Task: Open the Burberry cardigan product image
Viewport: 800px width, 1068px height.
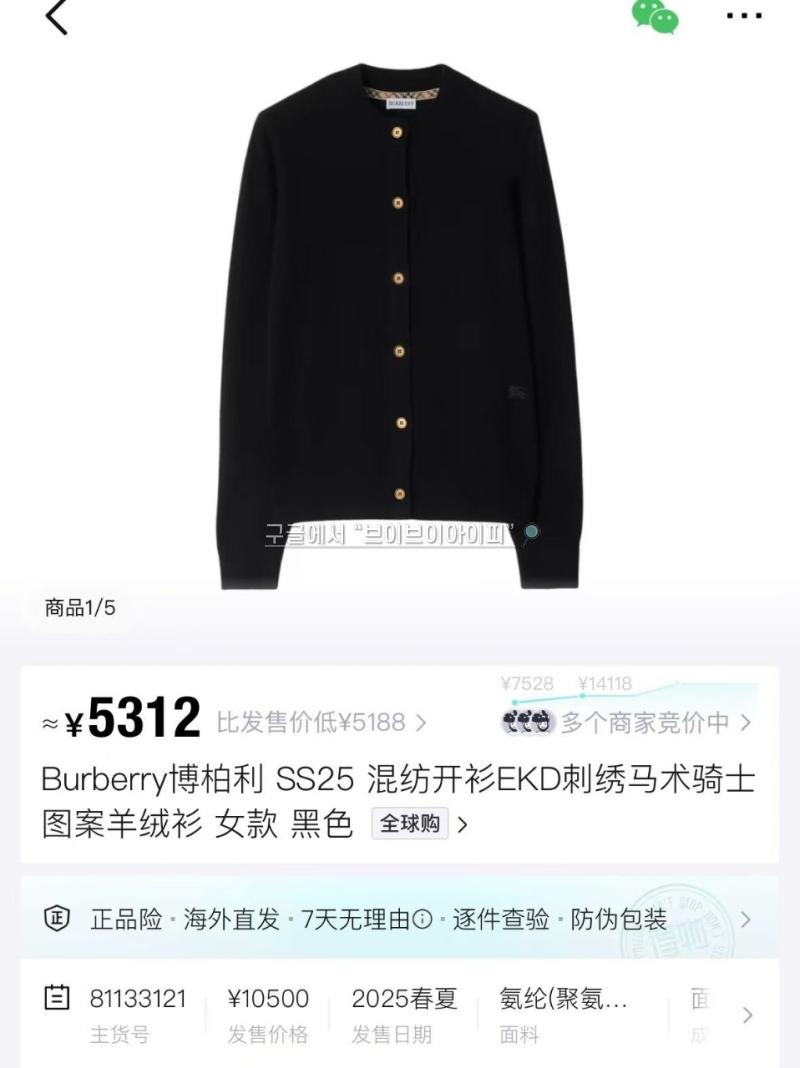Action: (x=400, y=320)
